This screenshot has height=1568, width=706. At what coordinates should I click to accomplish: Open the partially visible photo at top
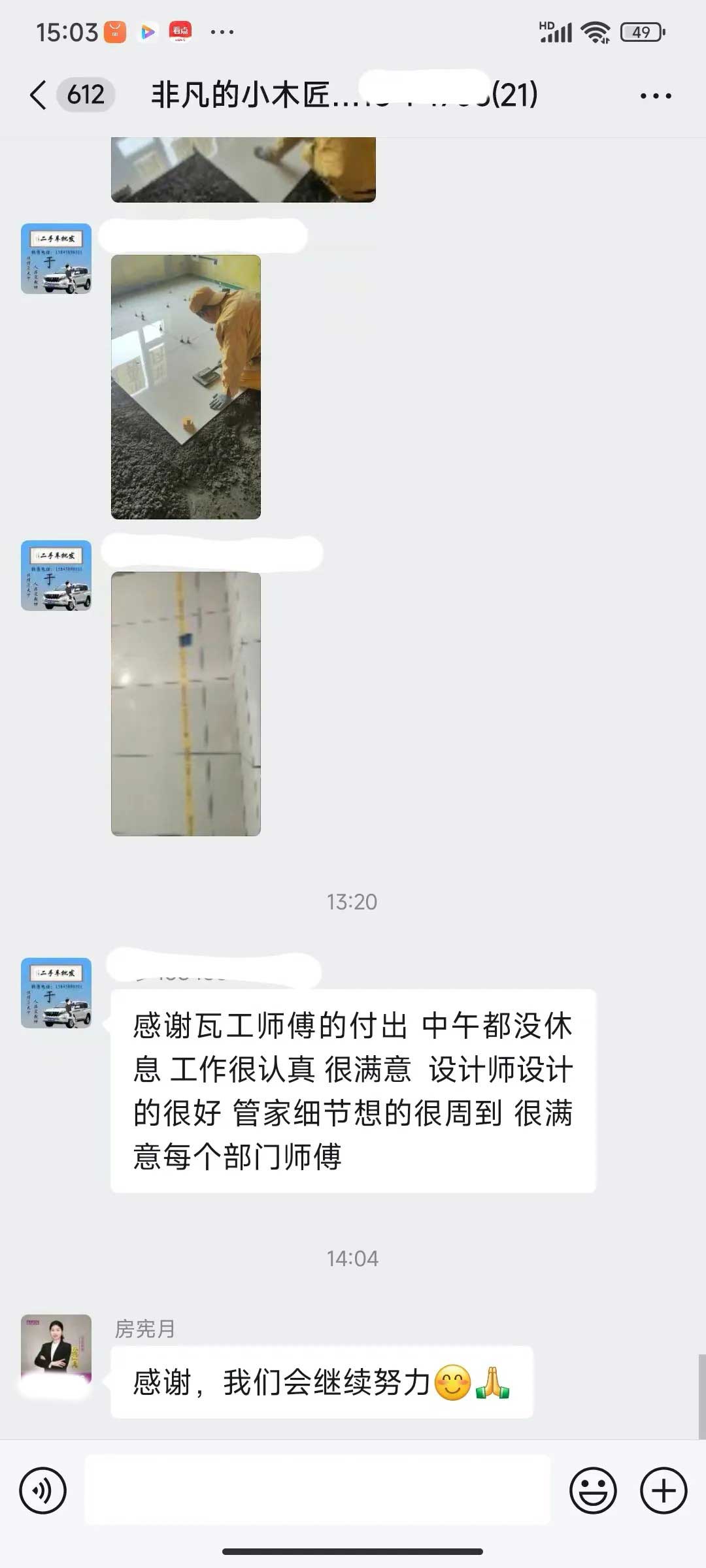tap(243, 170)
